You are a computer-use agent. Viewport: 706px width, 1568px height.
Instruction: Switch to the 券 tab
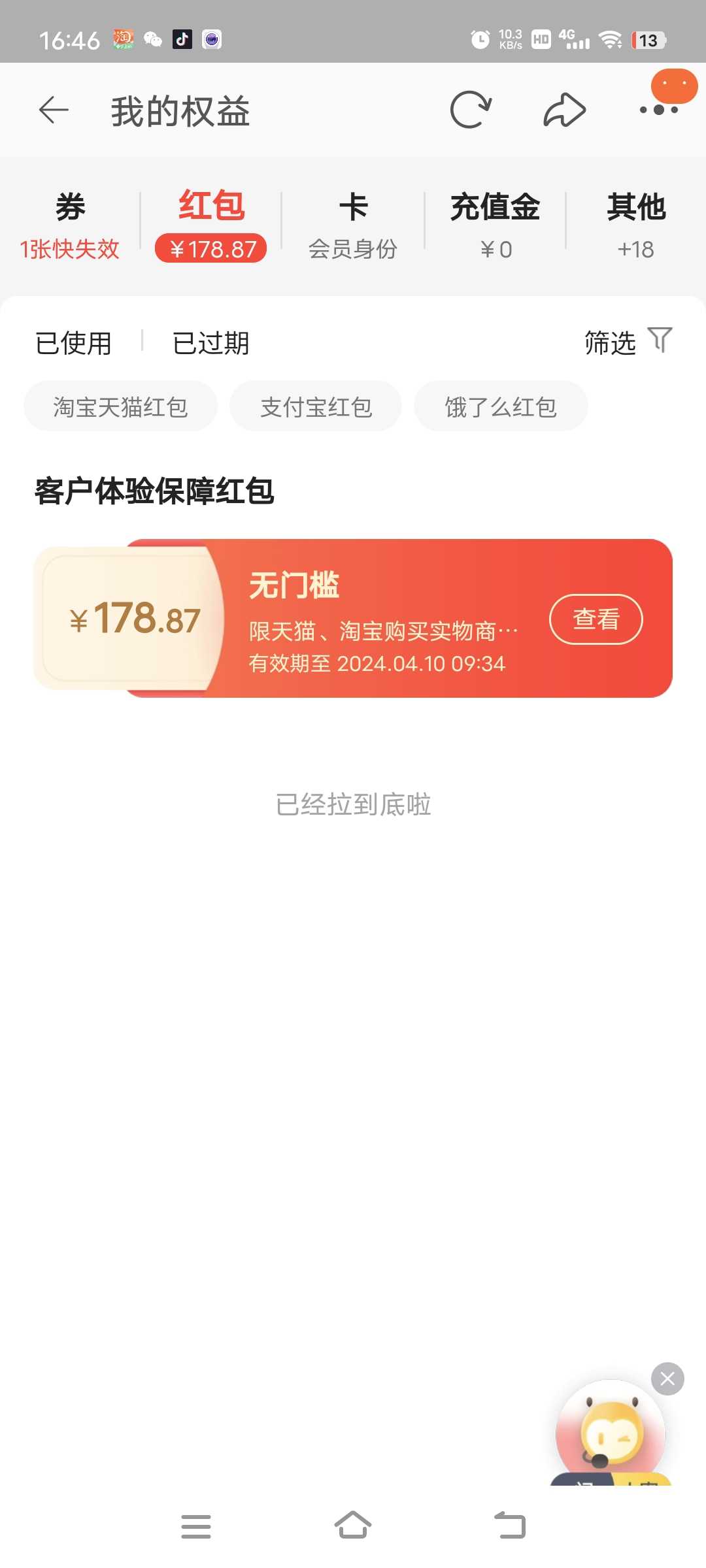(x=70, y=225)
